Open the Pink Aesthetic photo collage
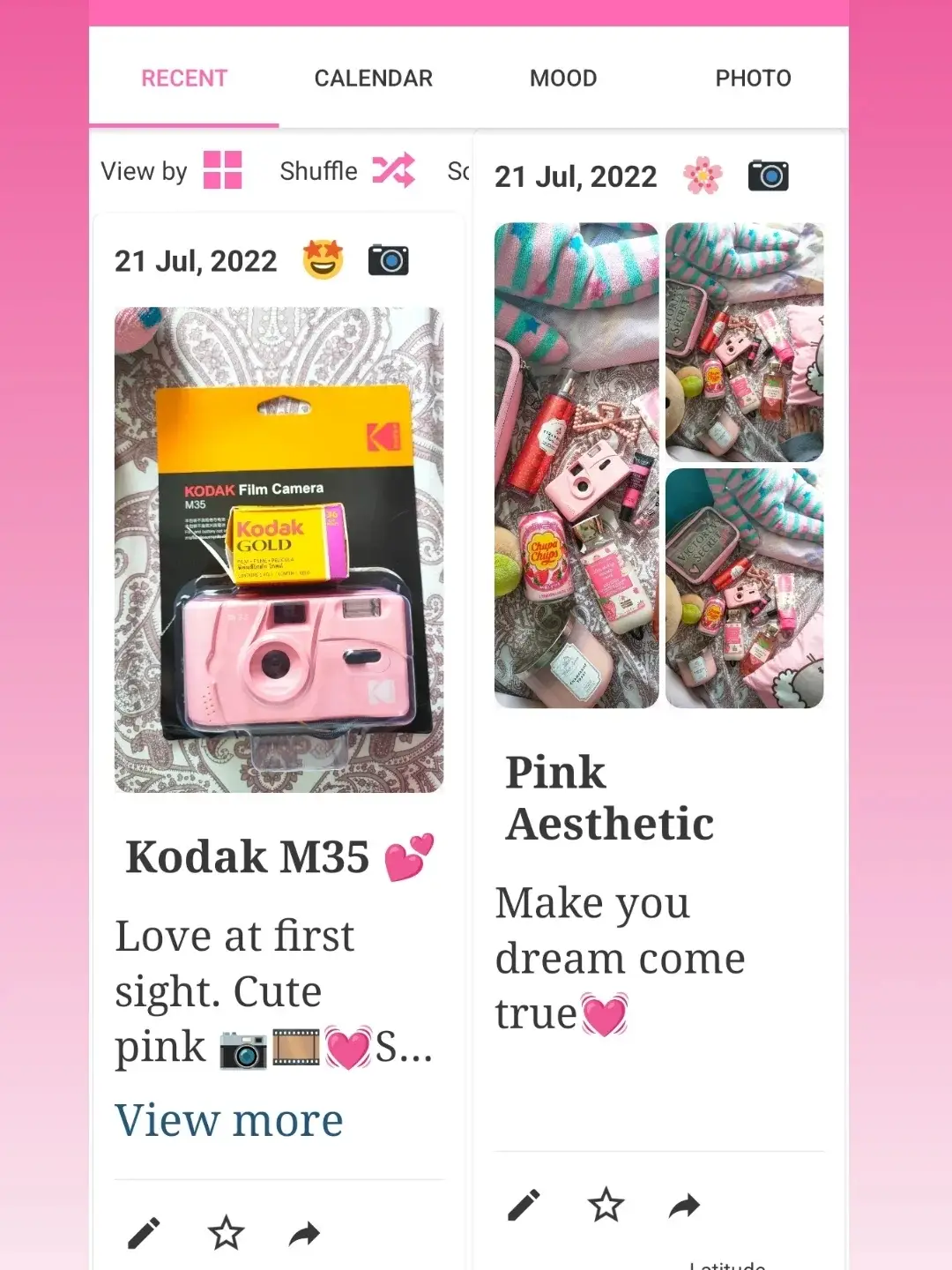Image resolution: width=952 pixels, height=1270 pixels. [x=658, y=465]
